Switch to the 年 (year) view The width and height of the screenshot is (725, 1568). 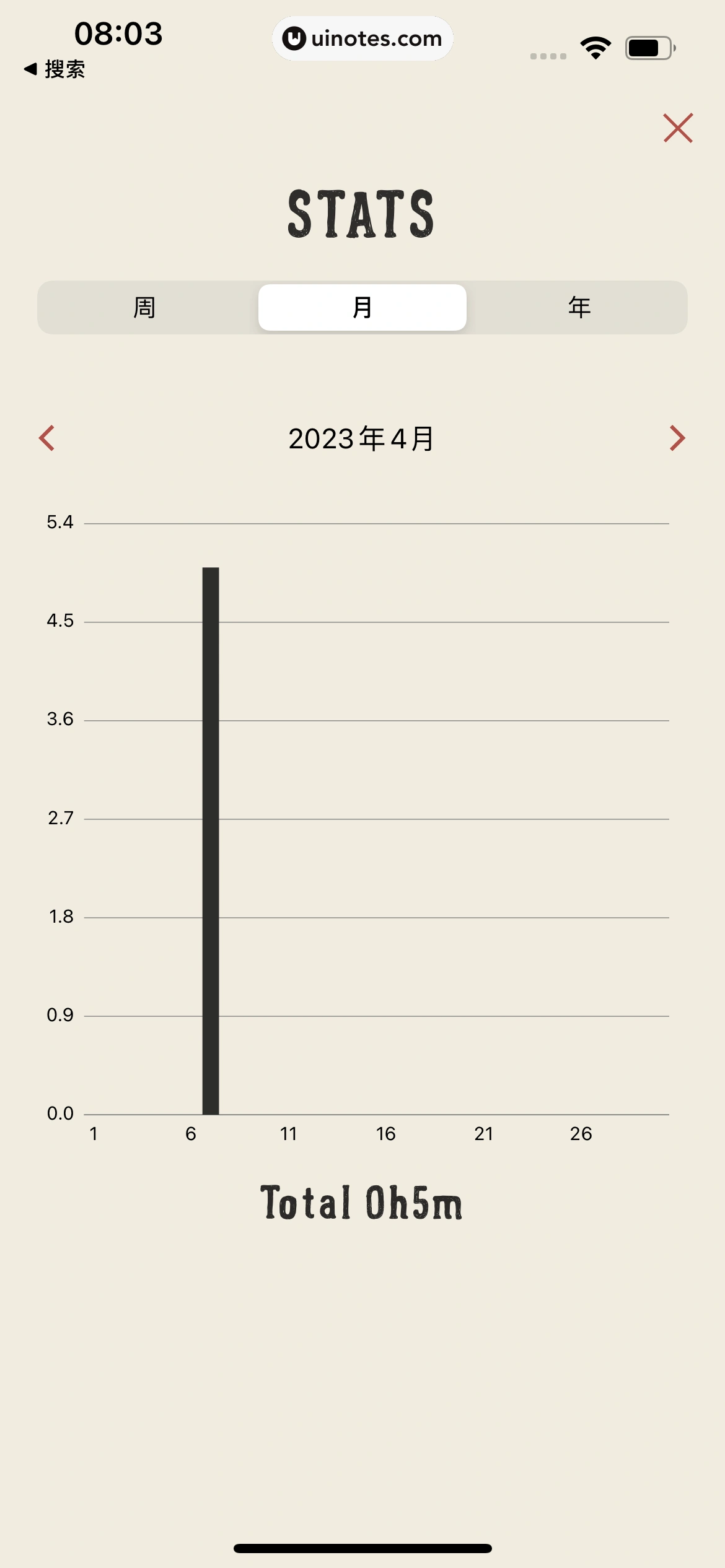579,308
